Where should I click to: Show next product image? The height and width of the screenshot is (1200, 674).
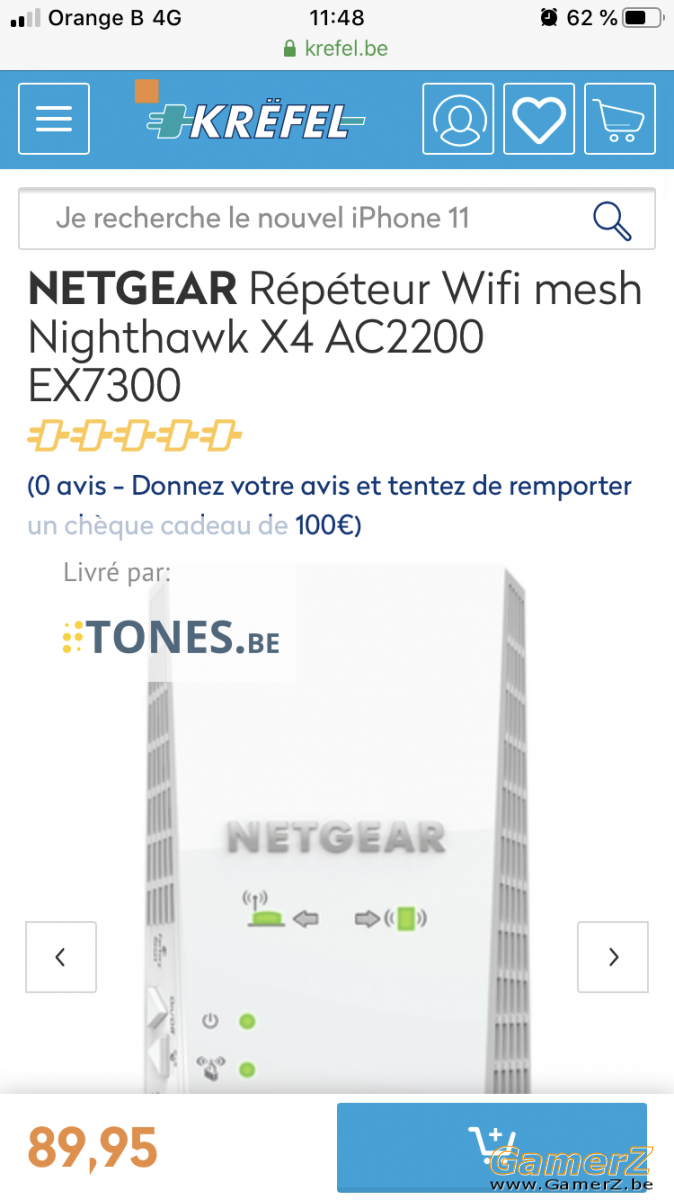point(613,957)
